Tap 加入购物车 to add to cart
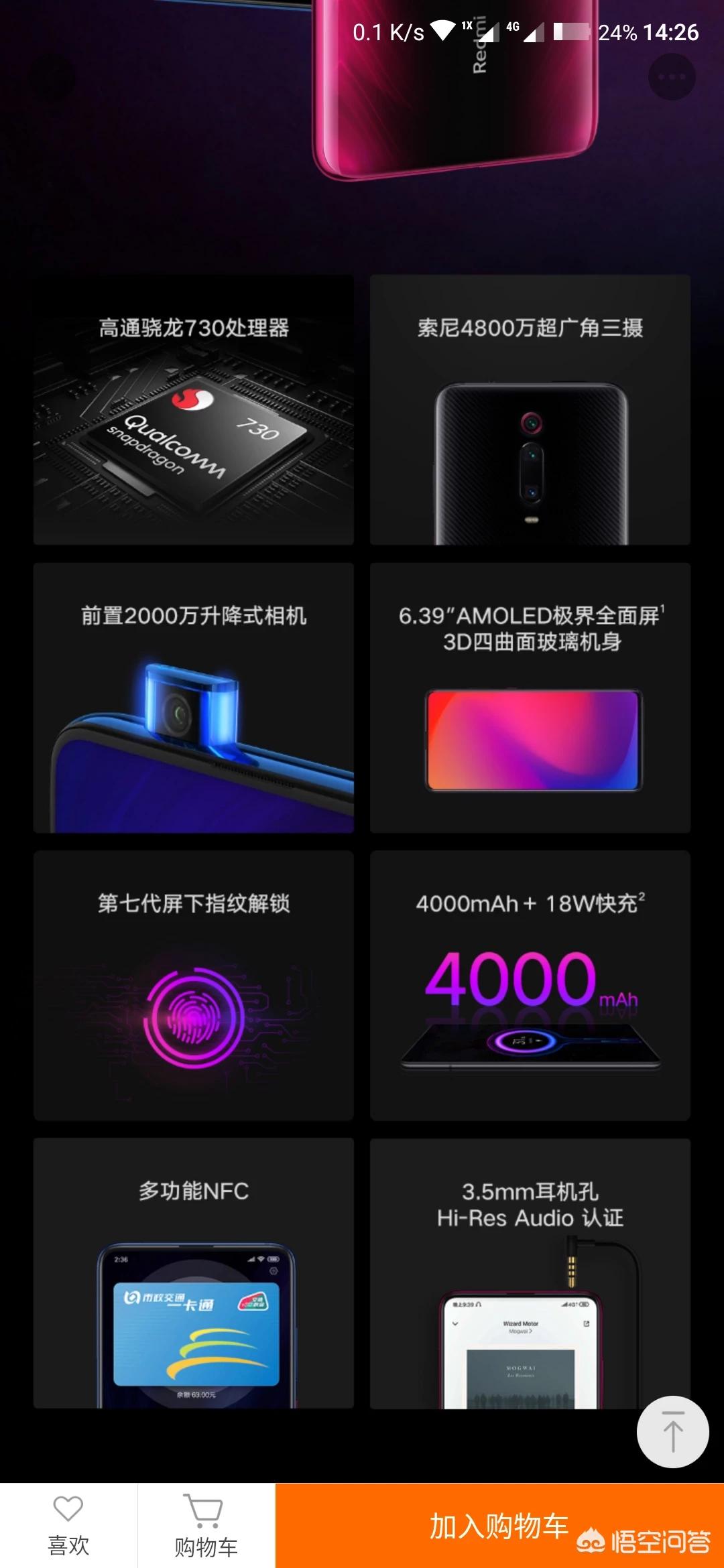 (x=499, y=1525)
